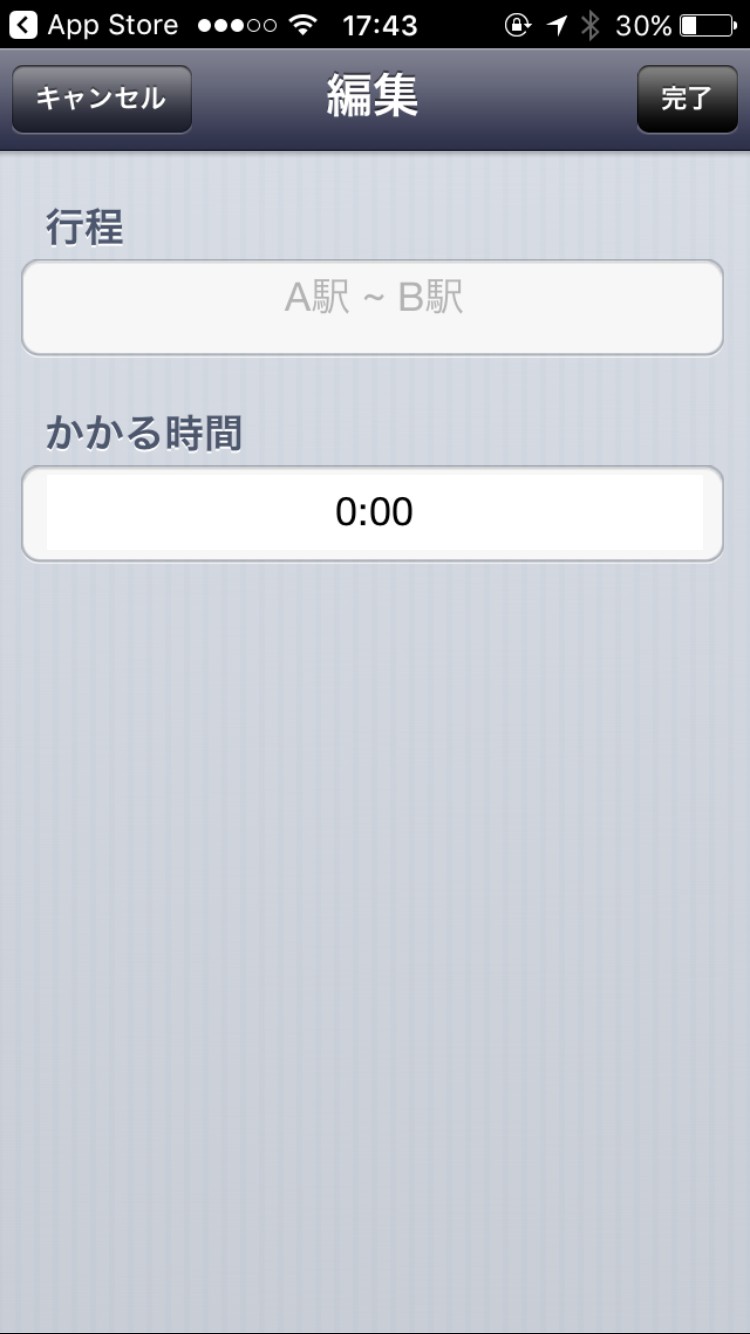Tap 完了 to finish editing
This screenshot has width=750, height=1334.
(x=687, y=99)
